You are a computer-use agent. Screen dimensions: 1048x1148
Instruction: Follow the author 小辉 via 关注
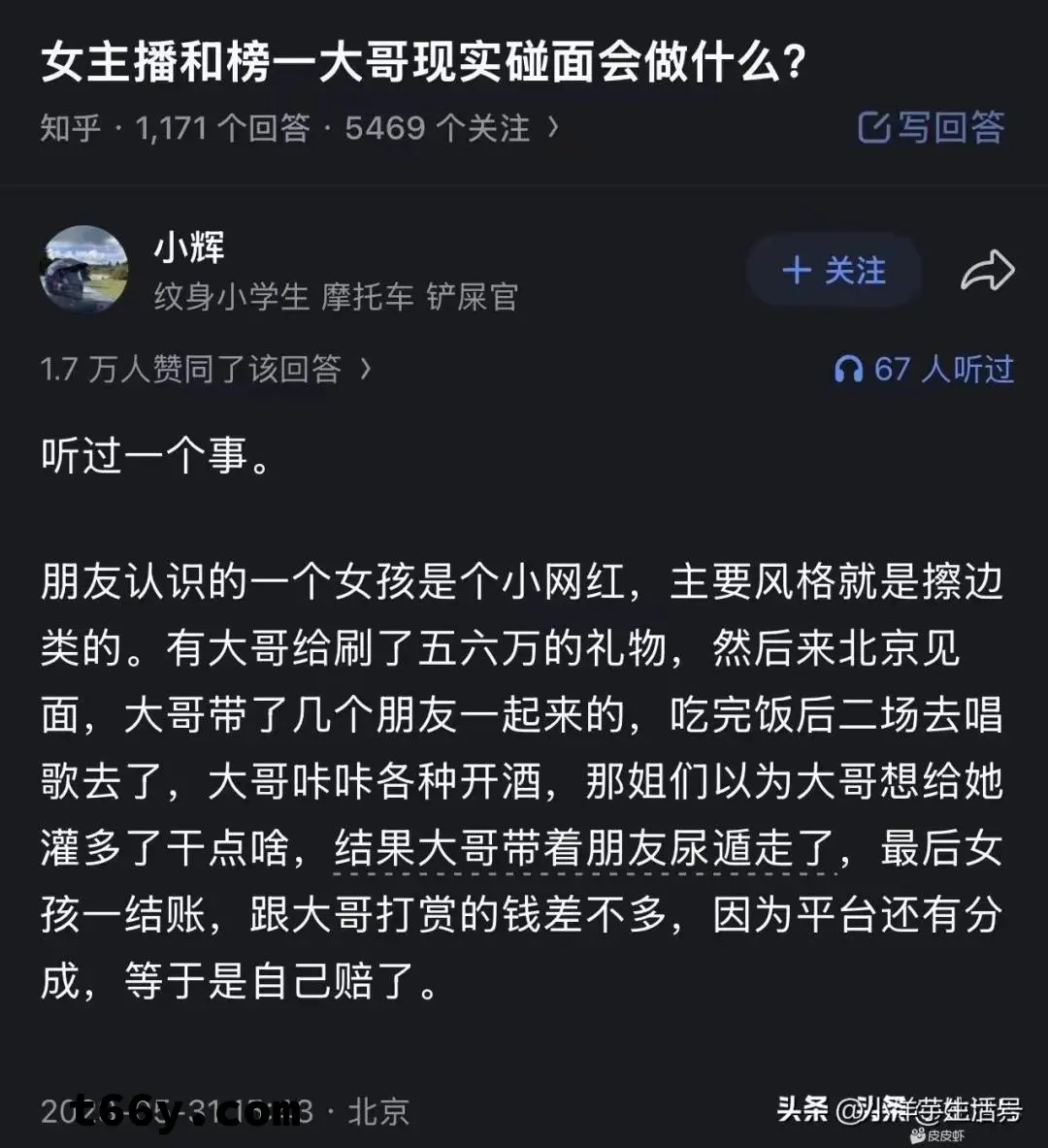pos(835,271)
